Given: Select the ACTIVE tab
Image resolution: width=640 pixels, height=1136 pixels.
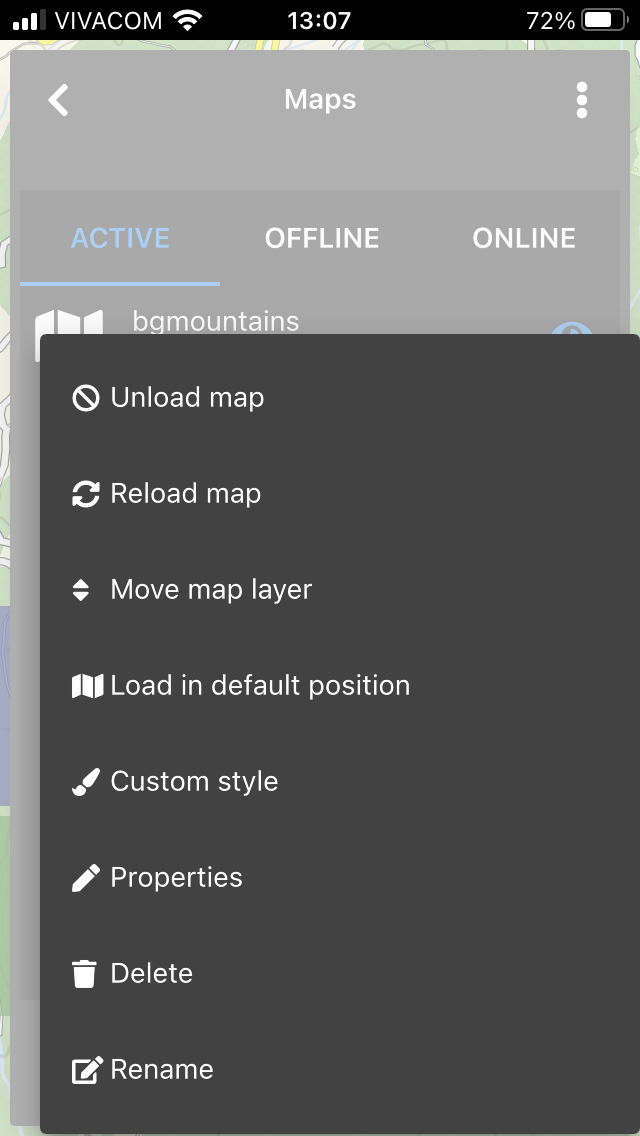Looking at the screenshot, I should [120, 238].
